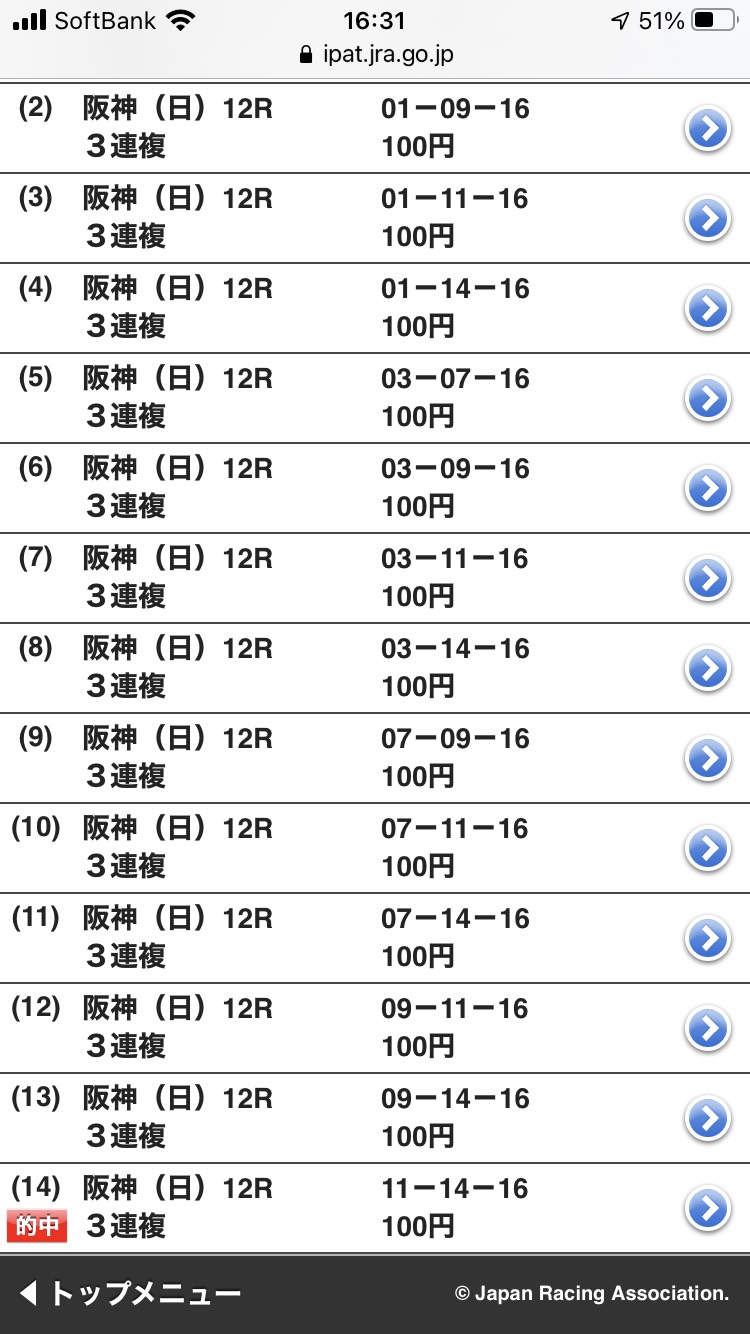
Task: Go back to トップメニュー
Action: [130, 1294]
